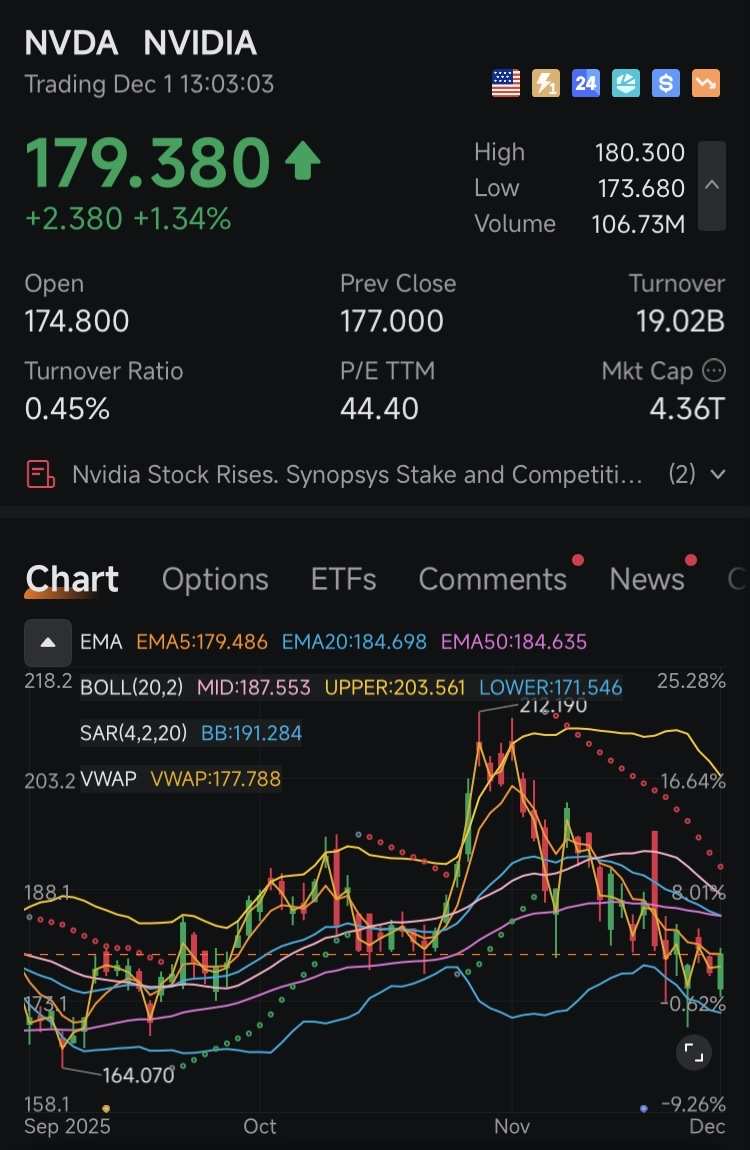750x1150 pixels.
Task: Switch to the ETFs tab
Action: tap(343, 578)
